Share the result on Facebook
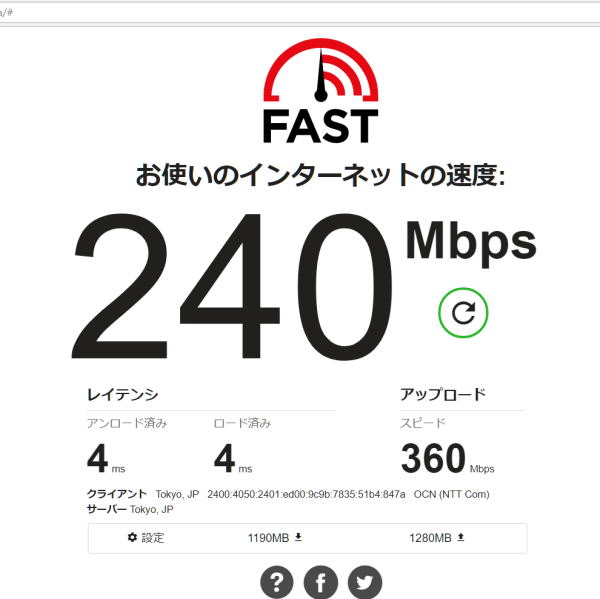600x599 pixels. pyautogui.click(x=321, y=583)
